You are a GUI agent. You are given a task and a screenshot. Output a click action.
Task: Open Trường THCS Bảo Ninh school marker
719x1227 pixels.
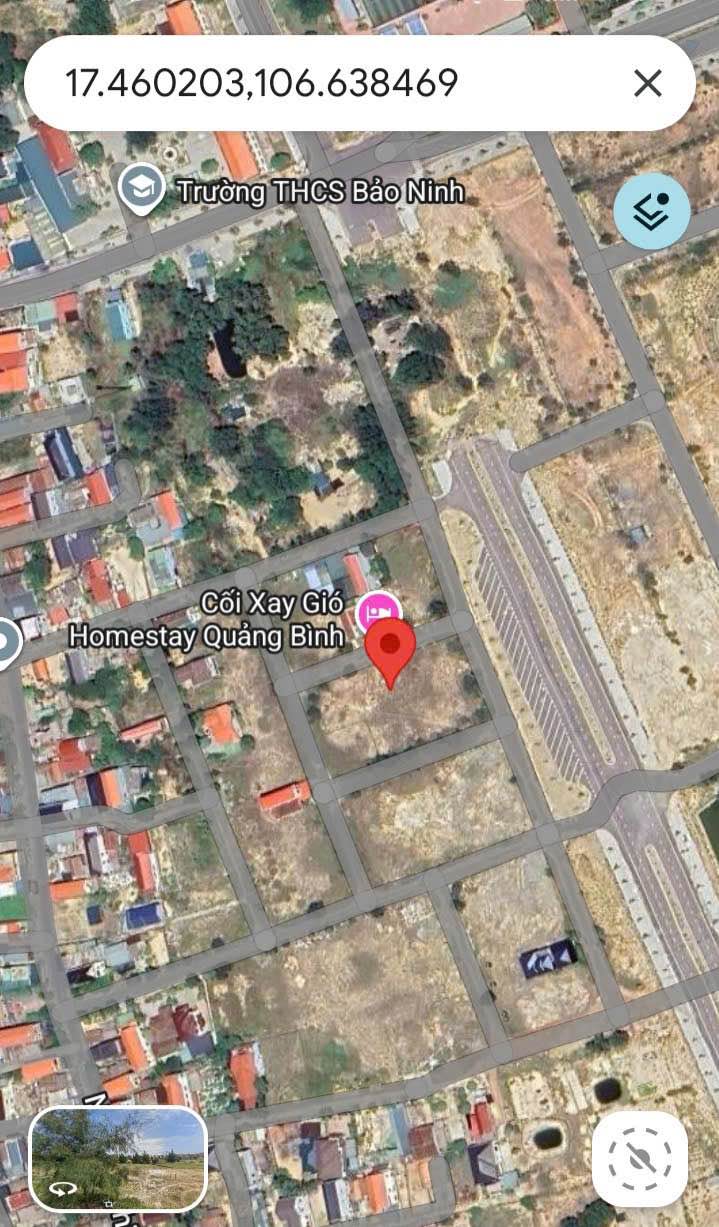click(x=141, y=186)
